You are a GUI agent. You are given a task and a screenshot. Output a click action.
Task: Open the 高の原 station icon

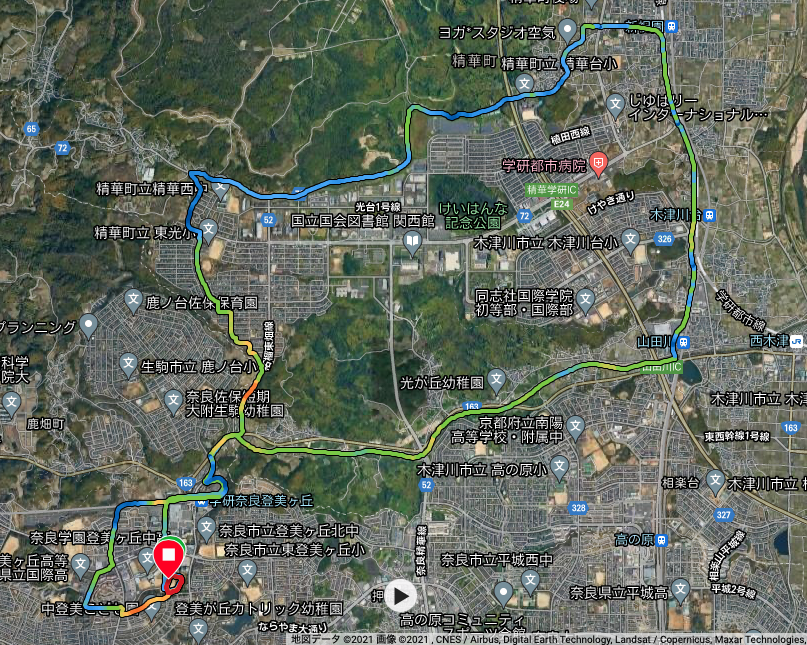(x=662, y=540)
